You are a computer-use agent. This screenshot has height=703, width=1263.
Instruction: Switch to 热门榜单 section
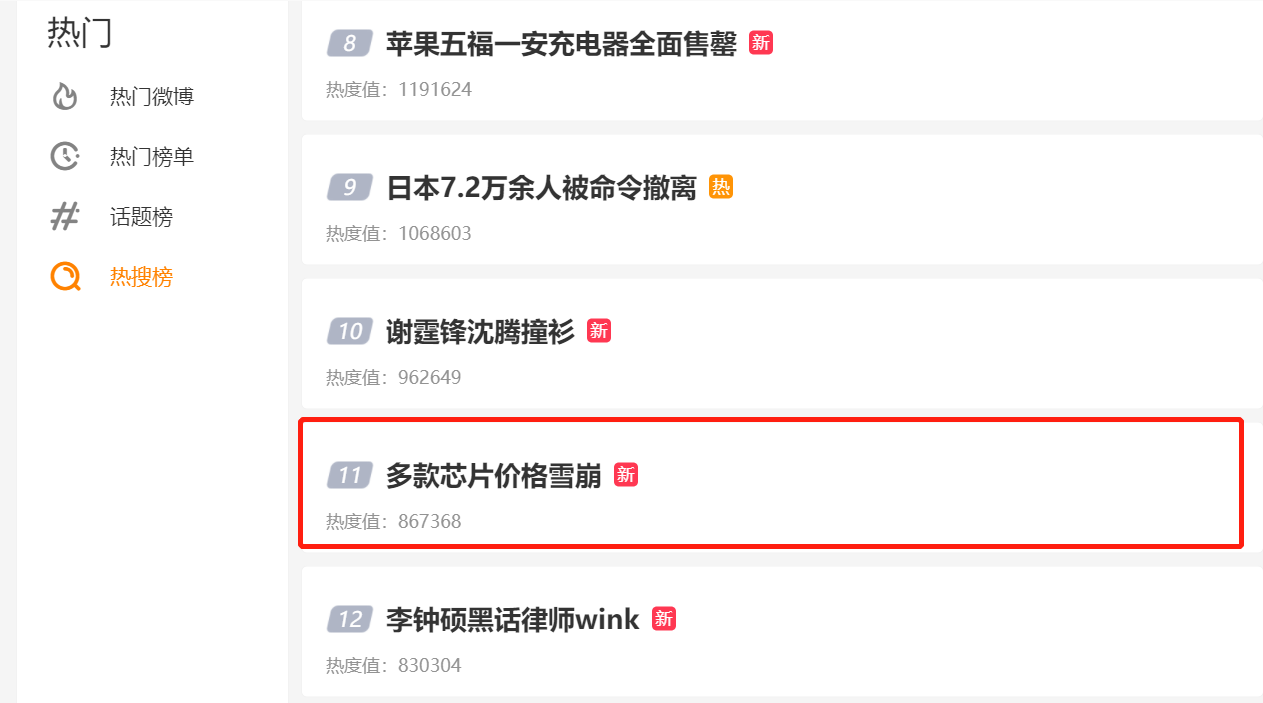coord(151,157)
